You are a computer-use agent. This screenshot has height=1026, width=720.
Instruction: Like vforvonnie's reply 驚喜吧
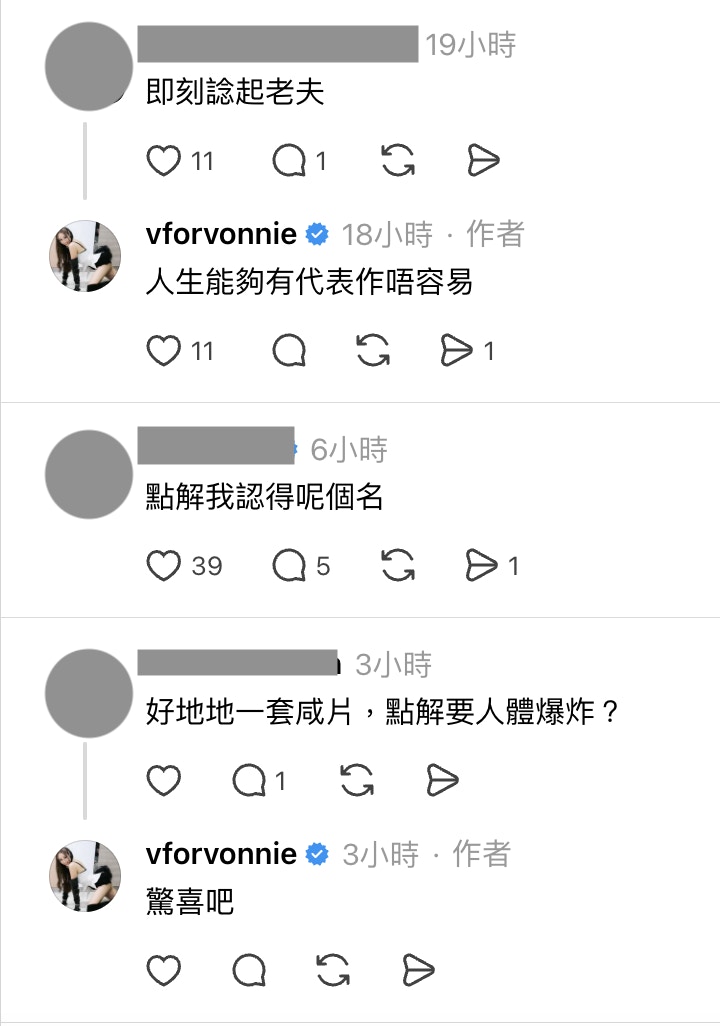pos(164,970)
